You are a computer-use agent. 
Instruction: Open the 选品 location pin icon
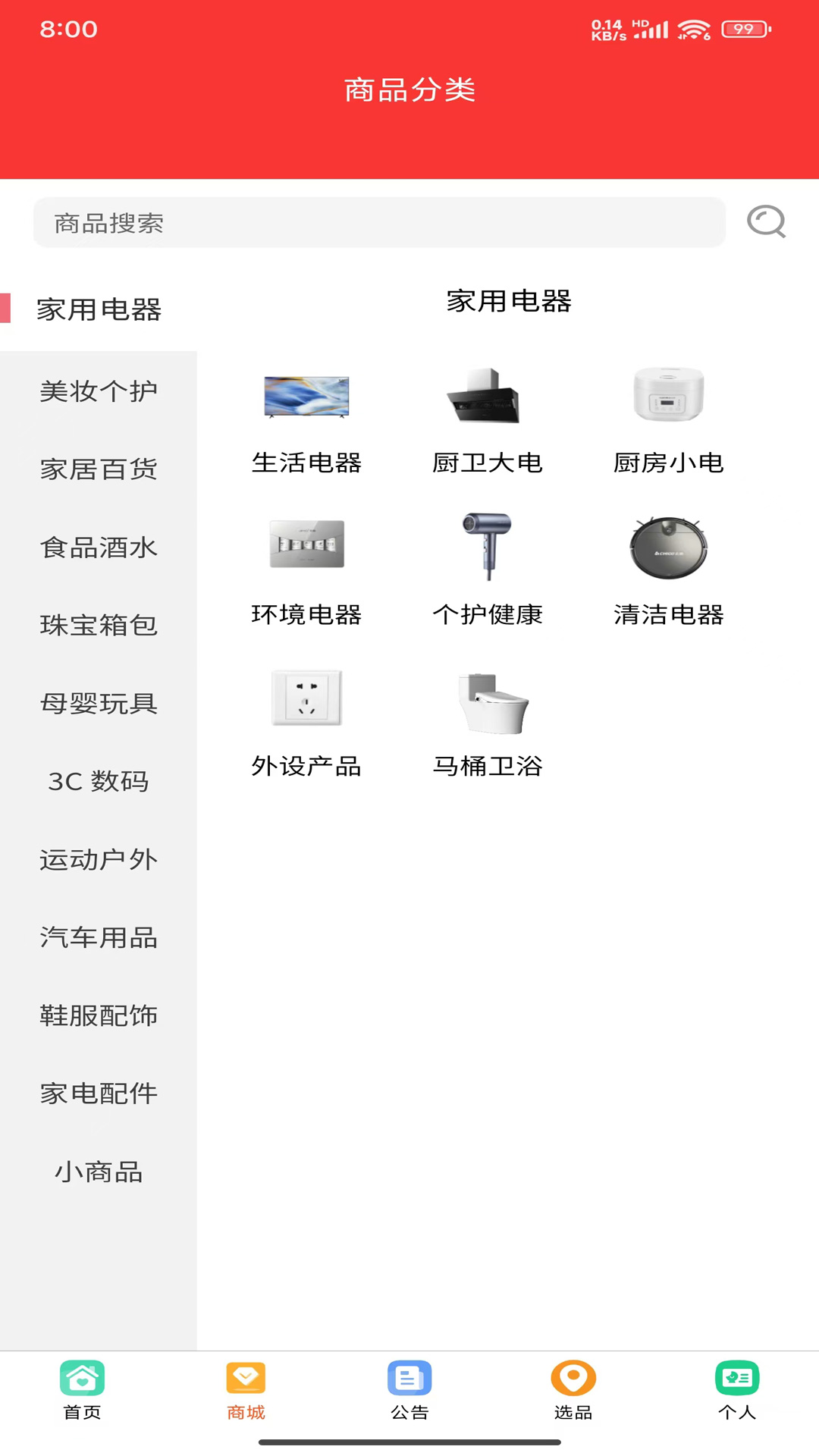point(573,1376)
